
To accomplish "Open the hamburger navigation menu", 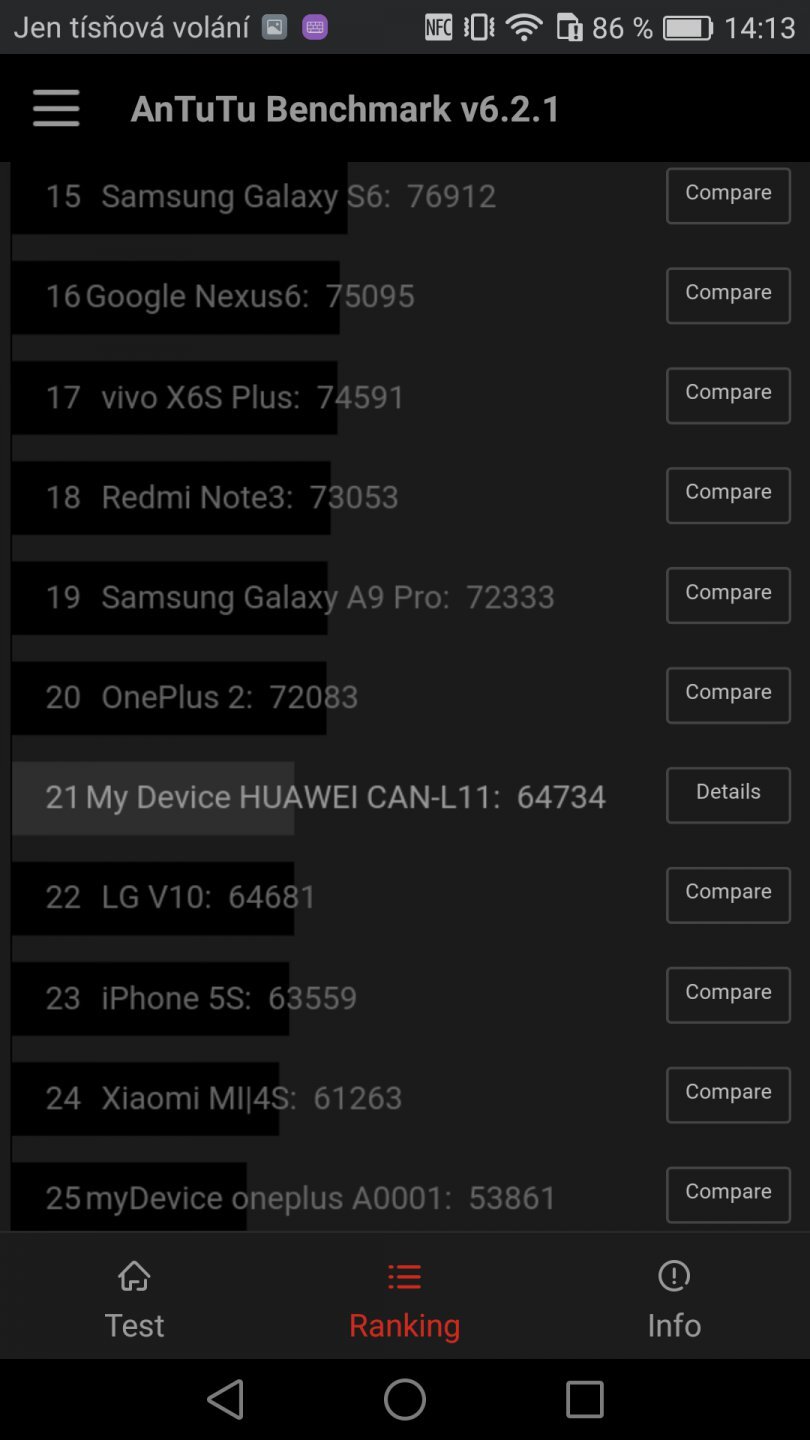I will [x=55, y=108].
